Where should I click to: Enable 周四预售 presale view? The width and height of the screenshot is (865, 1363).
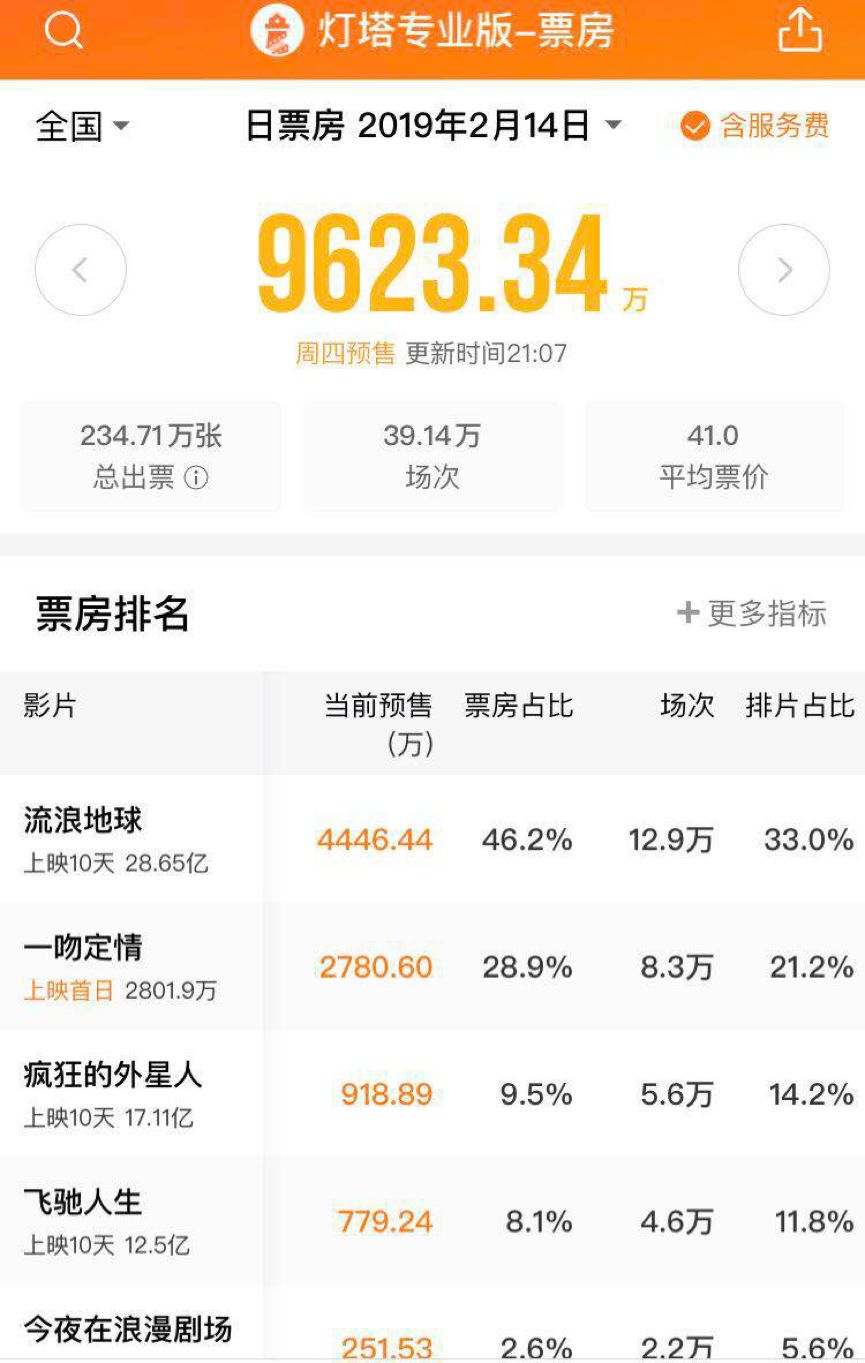345,353
